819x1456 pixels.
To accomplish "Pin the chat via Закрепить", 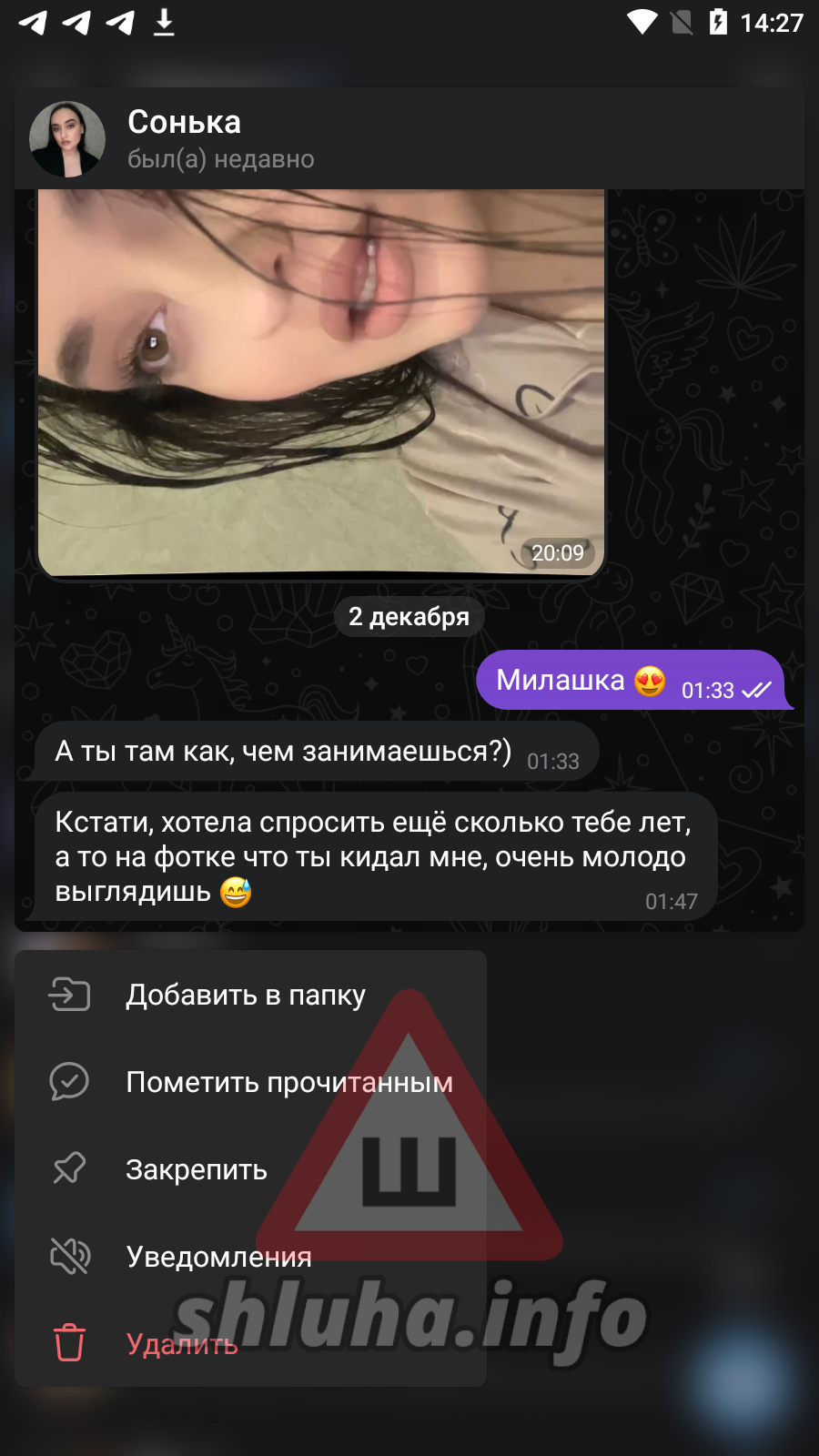I will [x=250, y=1169].
